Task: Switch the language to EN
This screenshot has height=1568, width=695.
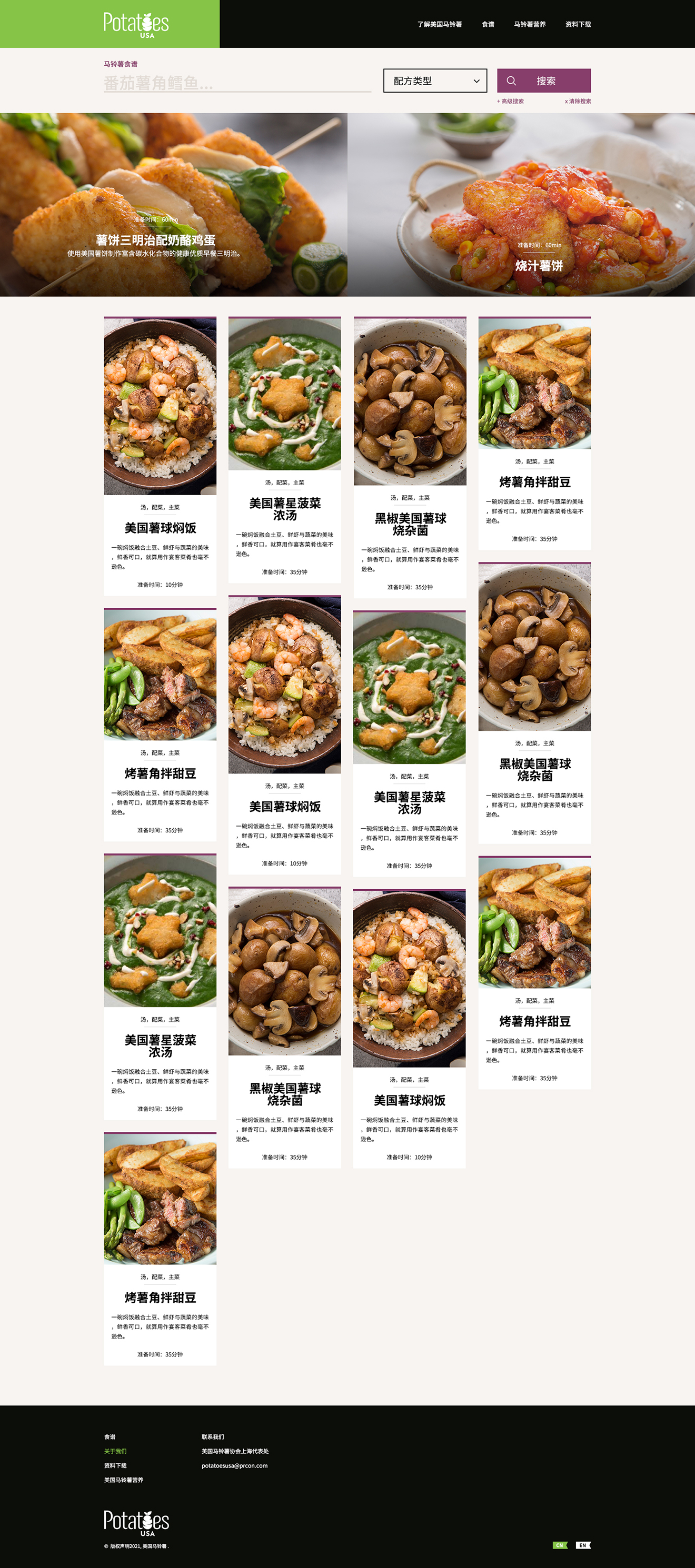Action: click(583, 1545)
